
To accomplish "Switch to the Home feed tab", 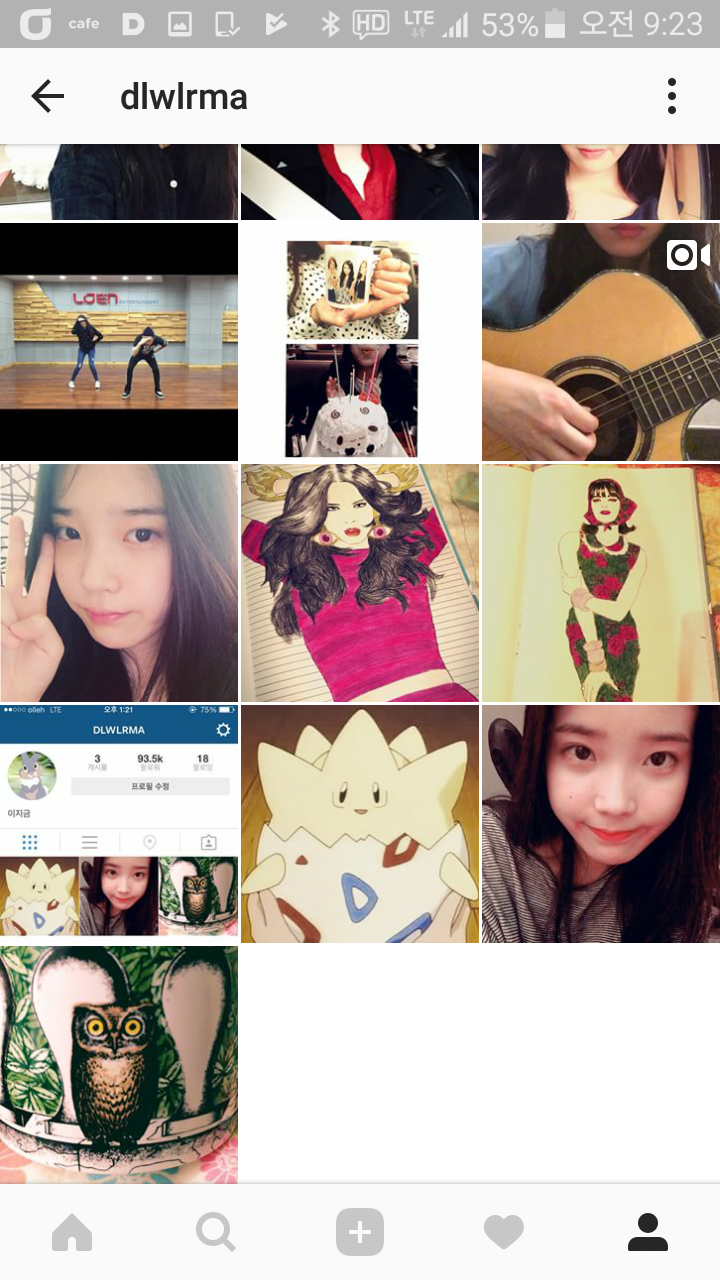I will point(72,1232).
